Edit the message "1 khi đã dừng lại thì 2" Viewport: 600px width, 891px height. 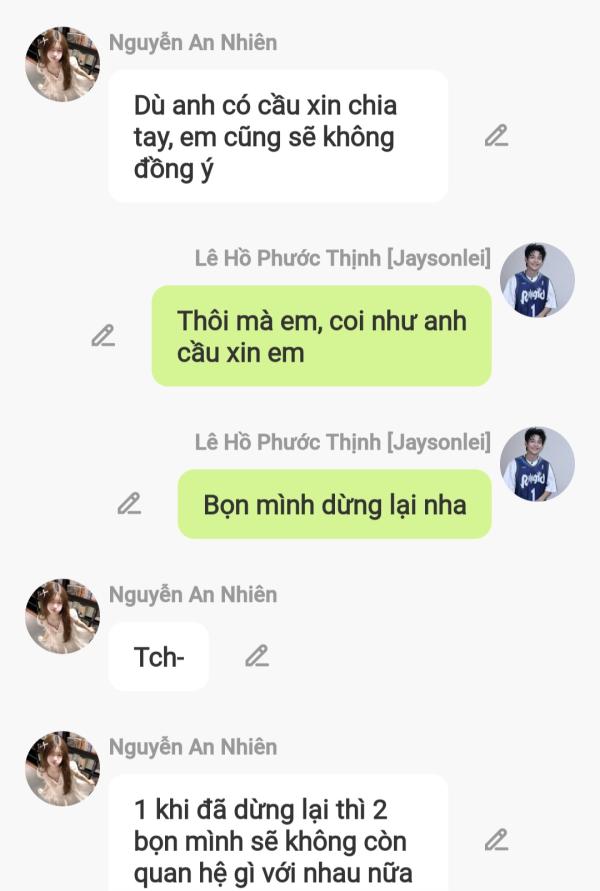click(496, 840)
